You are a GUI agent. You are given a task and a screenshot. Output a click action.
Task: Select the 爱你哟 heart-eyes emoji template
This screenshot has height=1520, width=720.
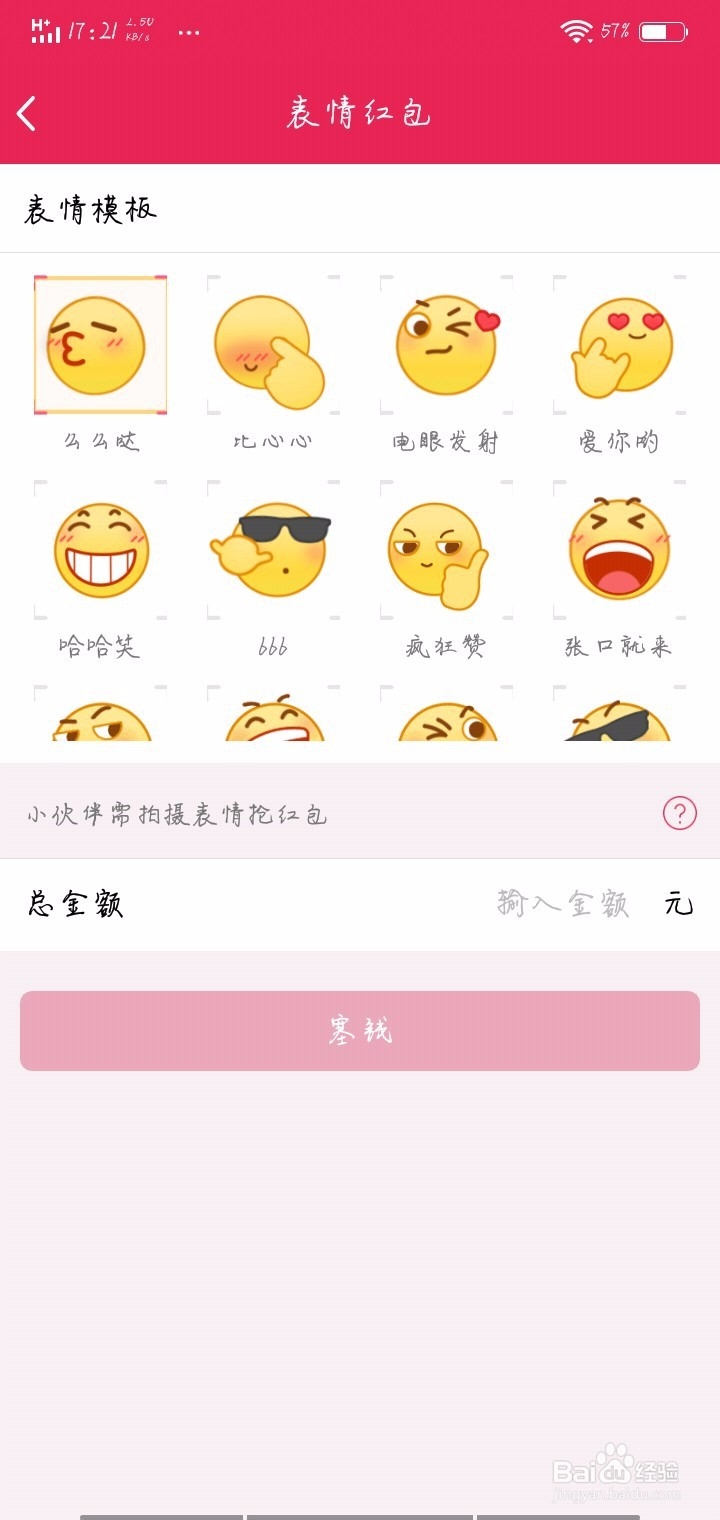(619, 345)
